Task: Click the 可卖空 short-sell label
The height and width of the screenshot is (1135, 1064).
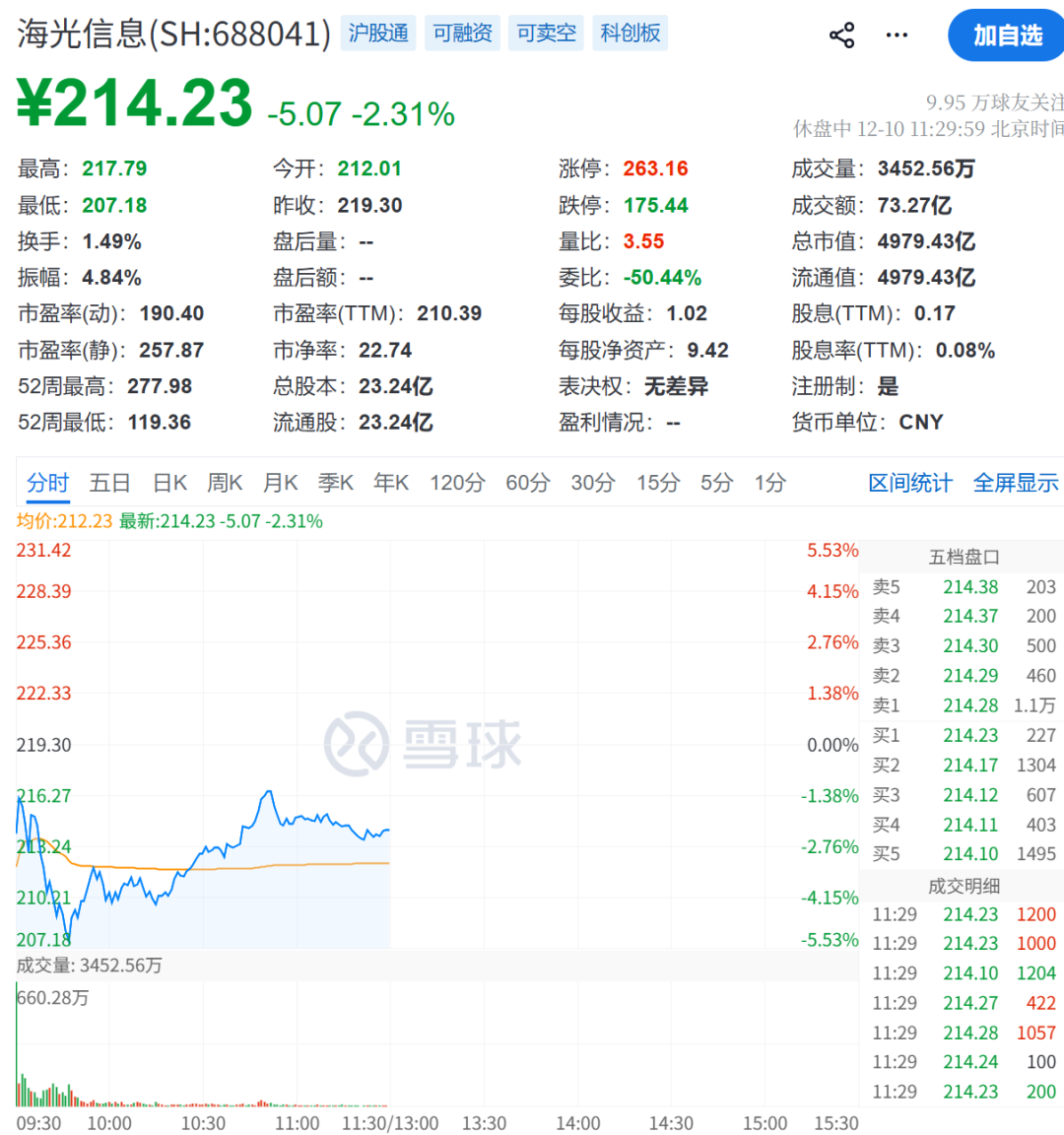Action: pyautogui.click(x=545, y=33)
